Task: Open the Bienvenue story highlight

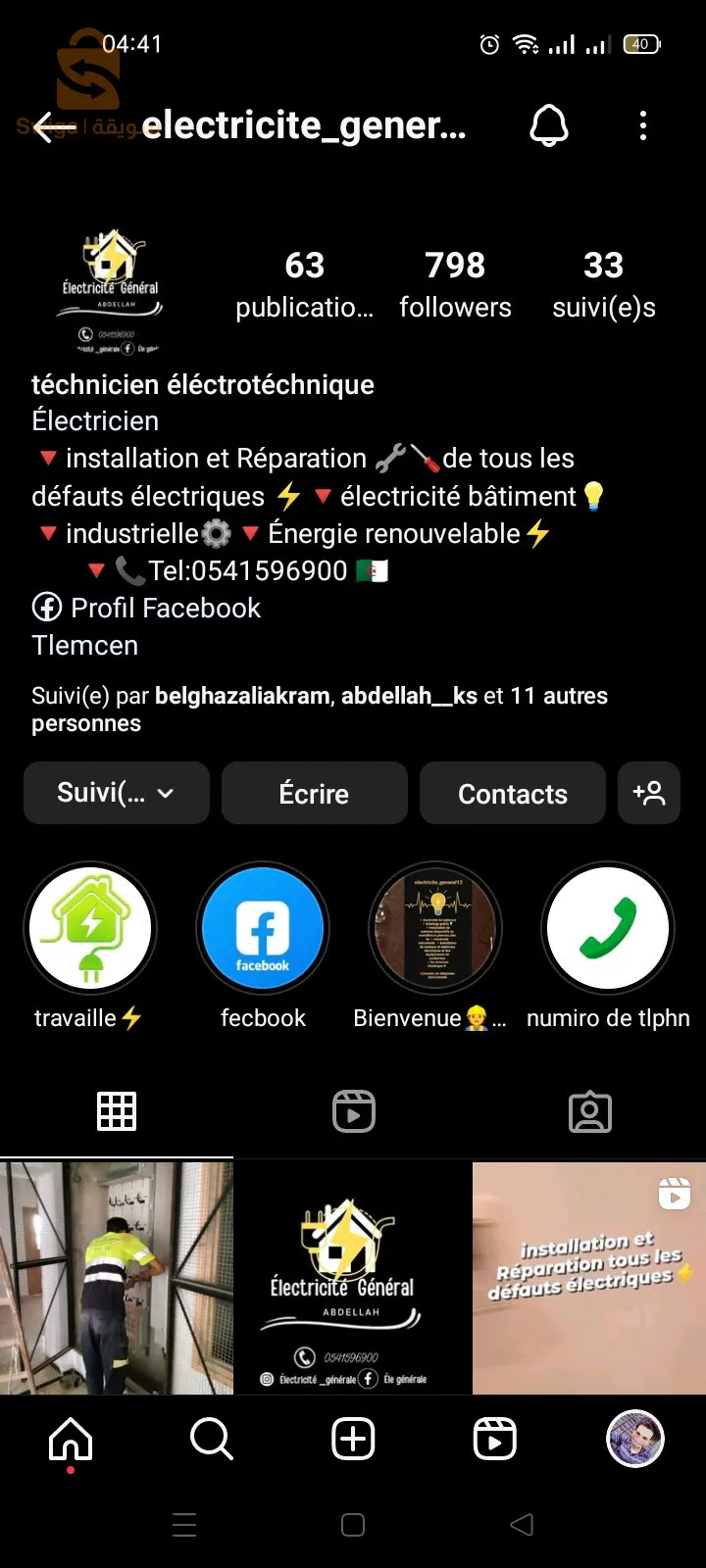Action: [x=435, y=928]
